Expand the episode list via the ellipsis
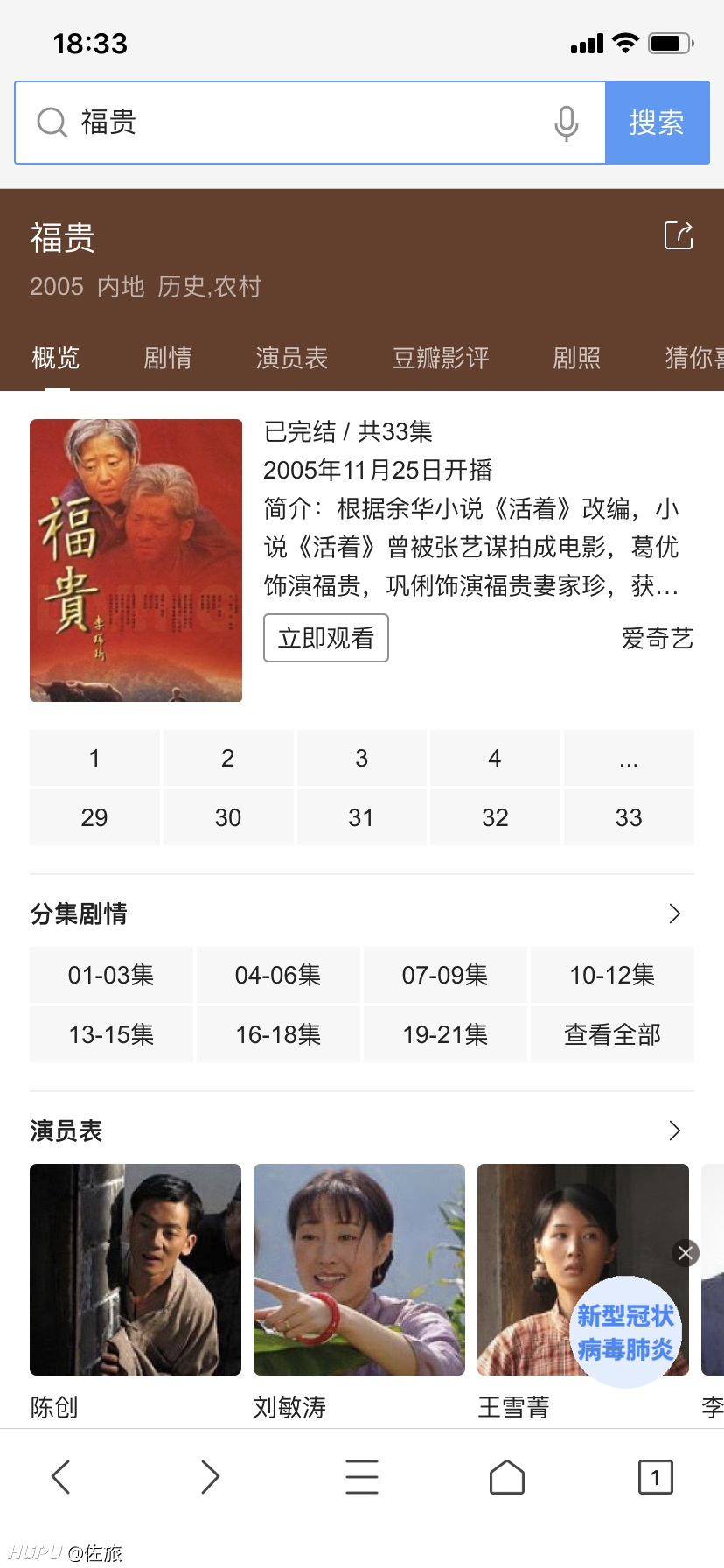 (x=629, y=758)
